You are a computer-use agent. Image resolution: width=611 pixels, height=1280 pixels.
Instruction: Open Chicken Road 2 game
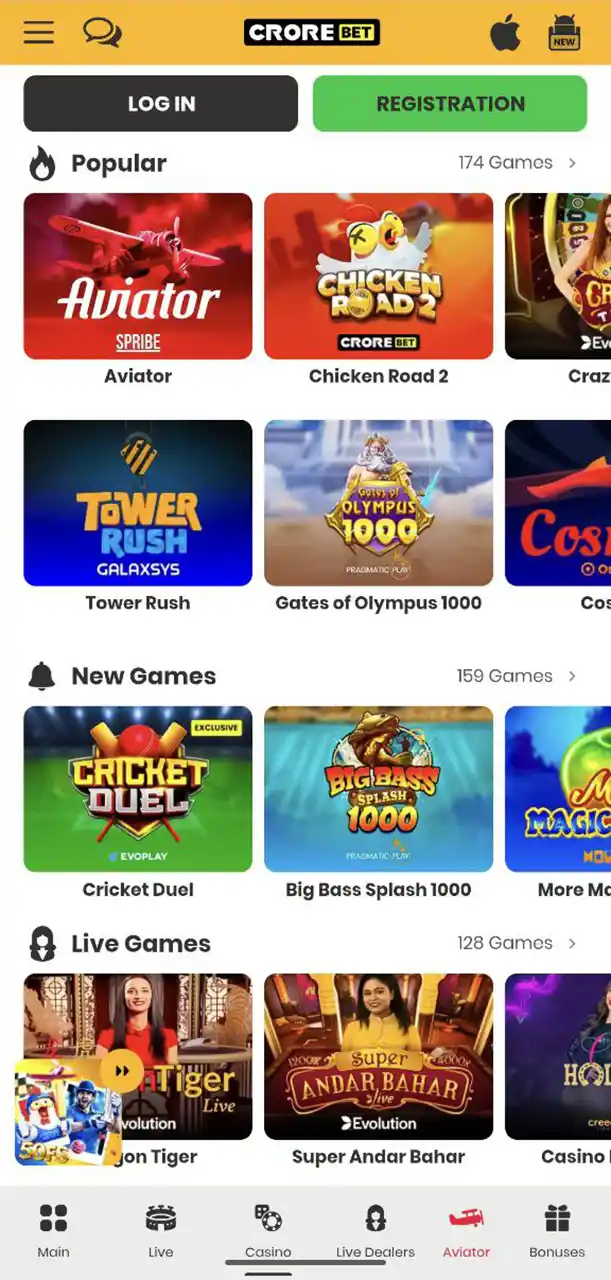pos(378,276)
